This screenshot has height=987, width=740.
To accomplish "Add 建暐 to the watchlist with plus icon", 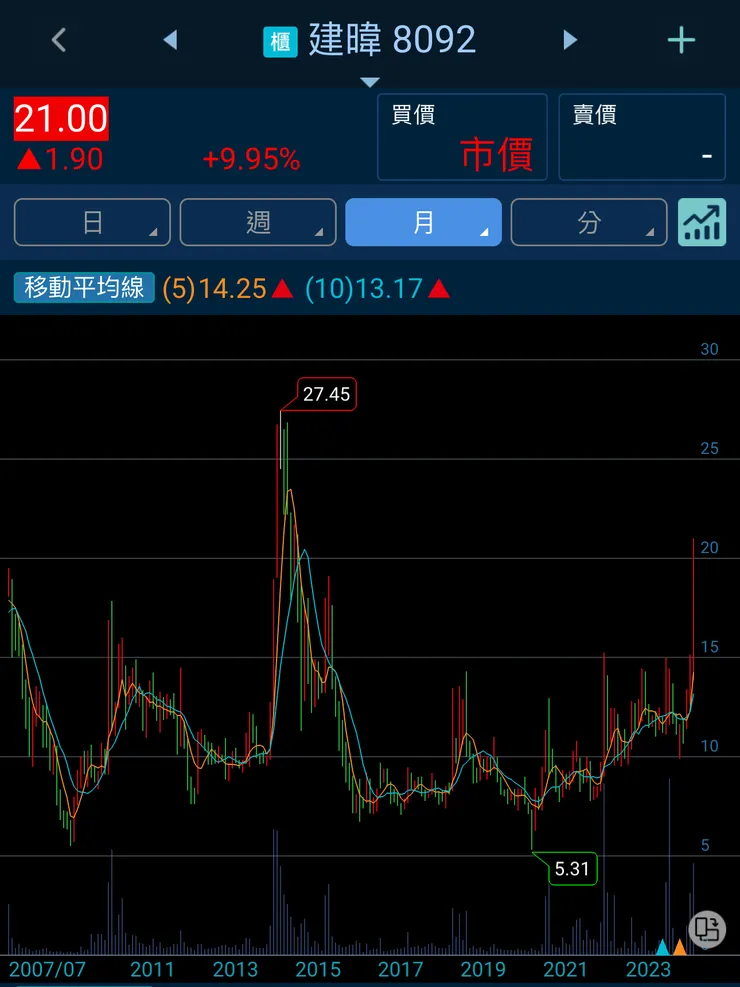I will [681, 40].
